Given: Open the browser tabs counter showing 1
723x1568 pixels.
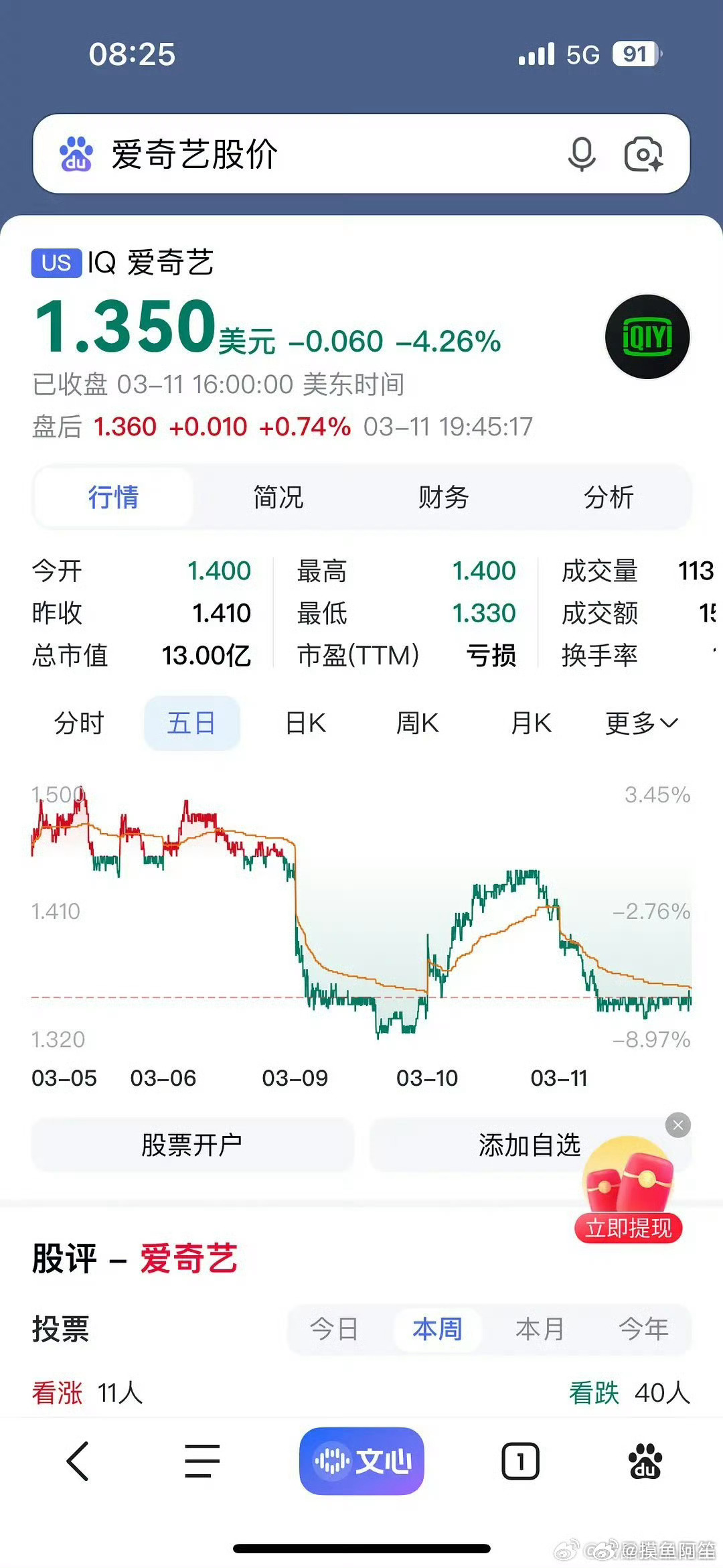Looking at the screenshot, I should coord(521,1462).
